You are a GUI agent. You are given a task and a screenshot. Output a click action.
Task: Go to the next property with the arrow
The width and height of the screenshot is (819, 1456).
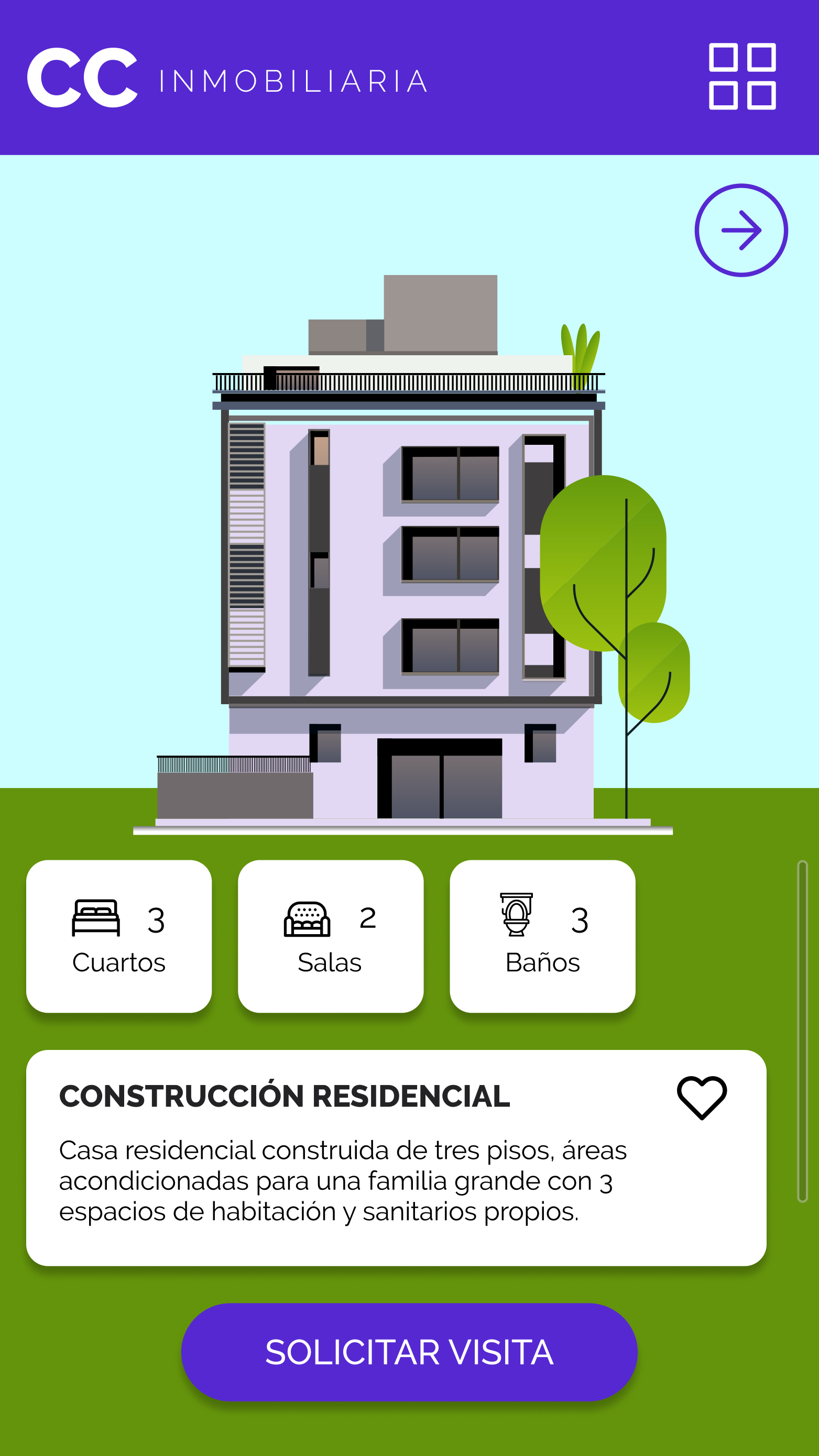pos(741,230)
